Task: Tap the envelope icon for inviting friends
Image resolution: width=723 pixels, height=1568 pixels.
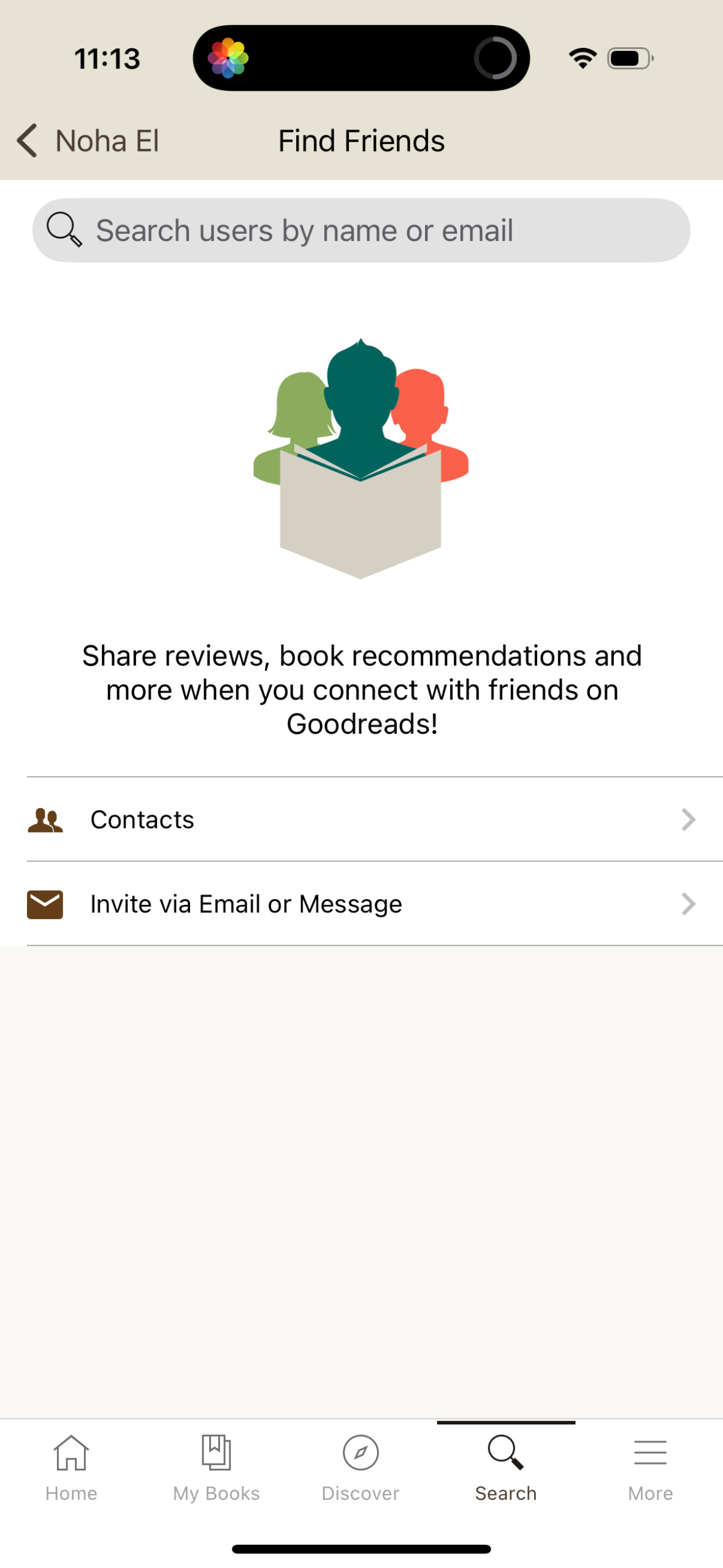Action: pos(45,903)
